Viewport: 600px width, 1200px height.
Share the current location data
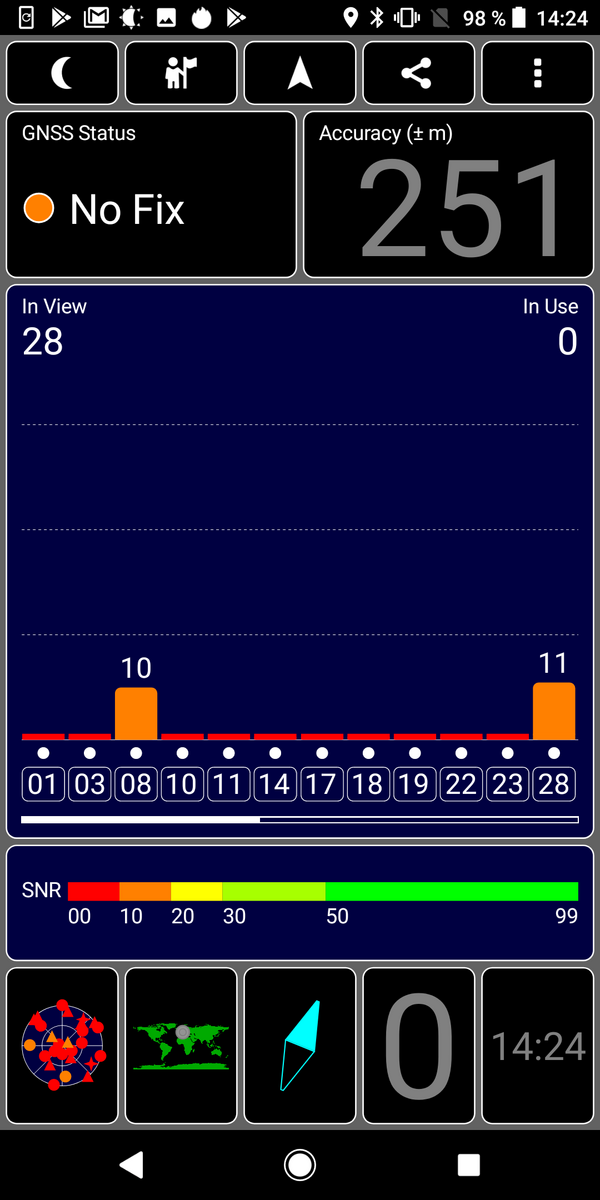point(418,73)
